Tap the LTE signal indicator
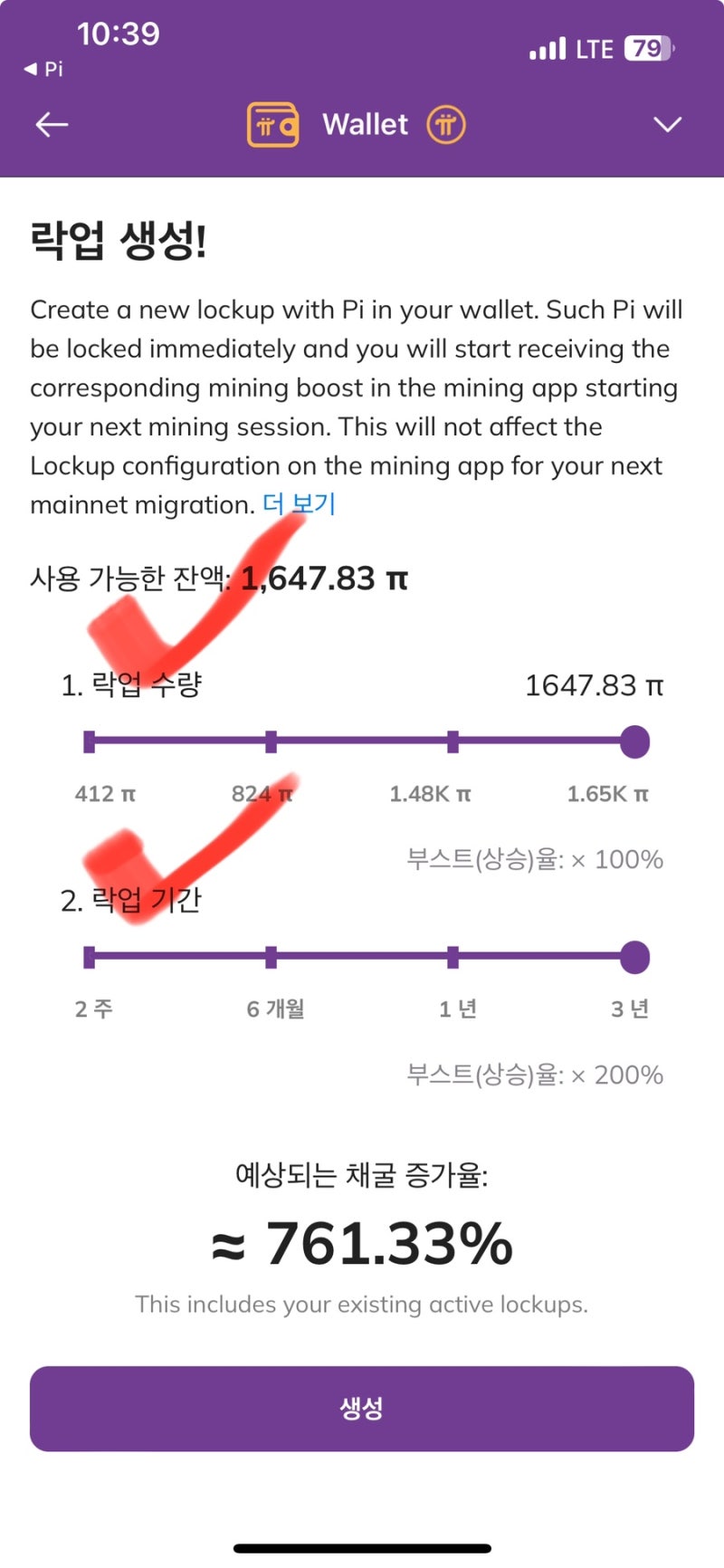Screen dimensions: 724x1568 (593, 49)
